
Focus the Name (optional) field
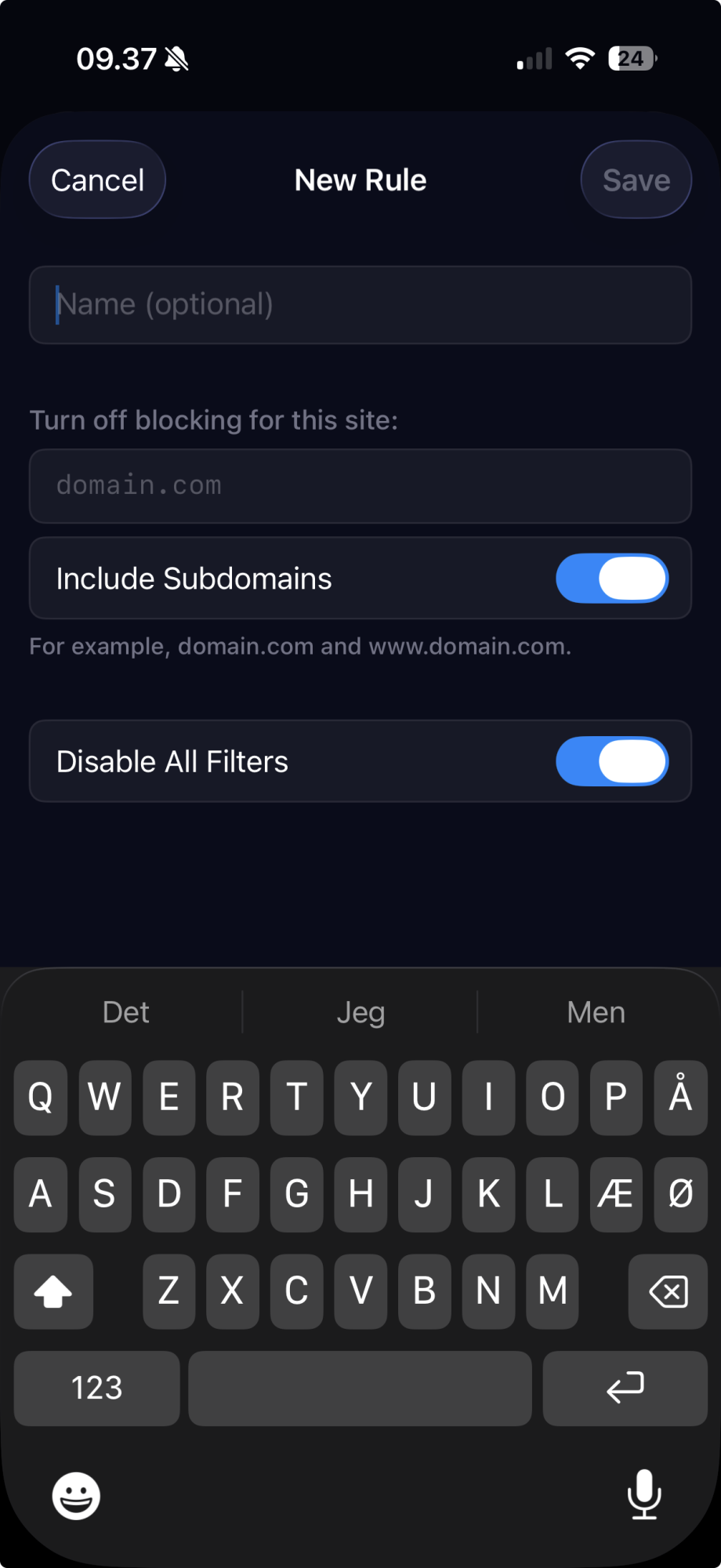[360, 305]
